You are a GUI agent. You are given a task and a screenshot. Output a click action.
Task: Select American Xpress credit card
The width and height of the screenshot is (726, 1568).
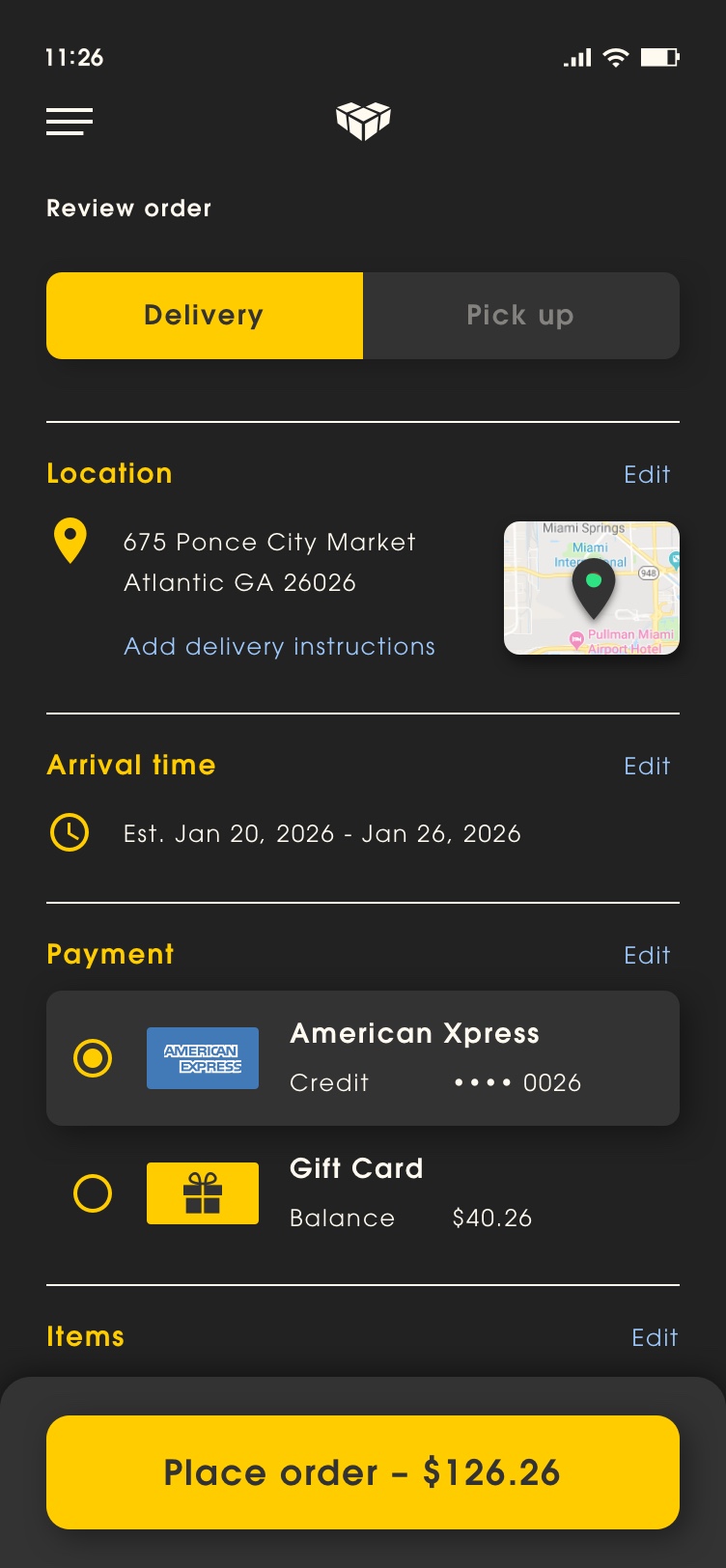[93, 1058]
